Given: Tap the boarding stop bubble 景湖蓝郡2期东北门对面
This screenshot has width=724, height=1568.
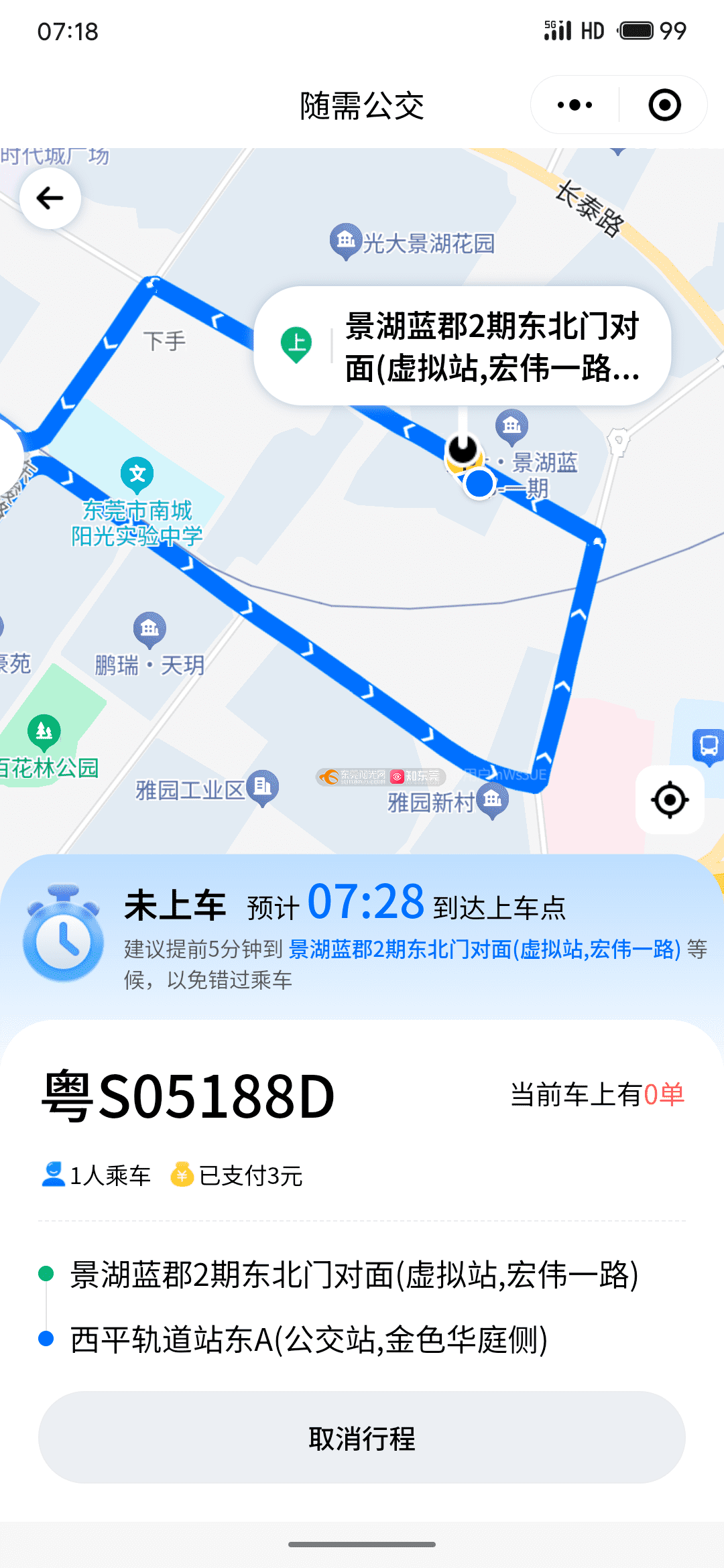Looking at the screenshot, I should click(x=463, y=346).
